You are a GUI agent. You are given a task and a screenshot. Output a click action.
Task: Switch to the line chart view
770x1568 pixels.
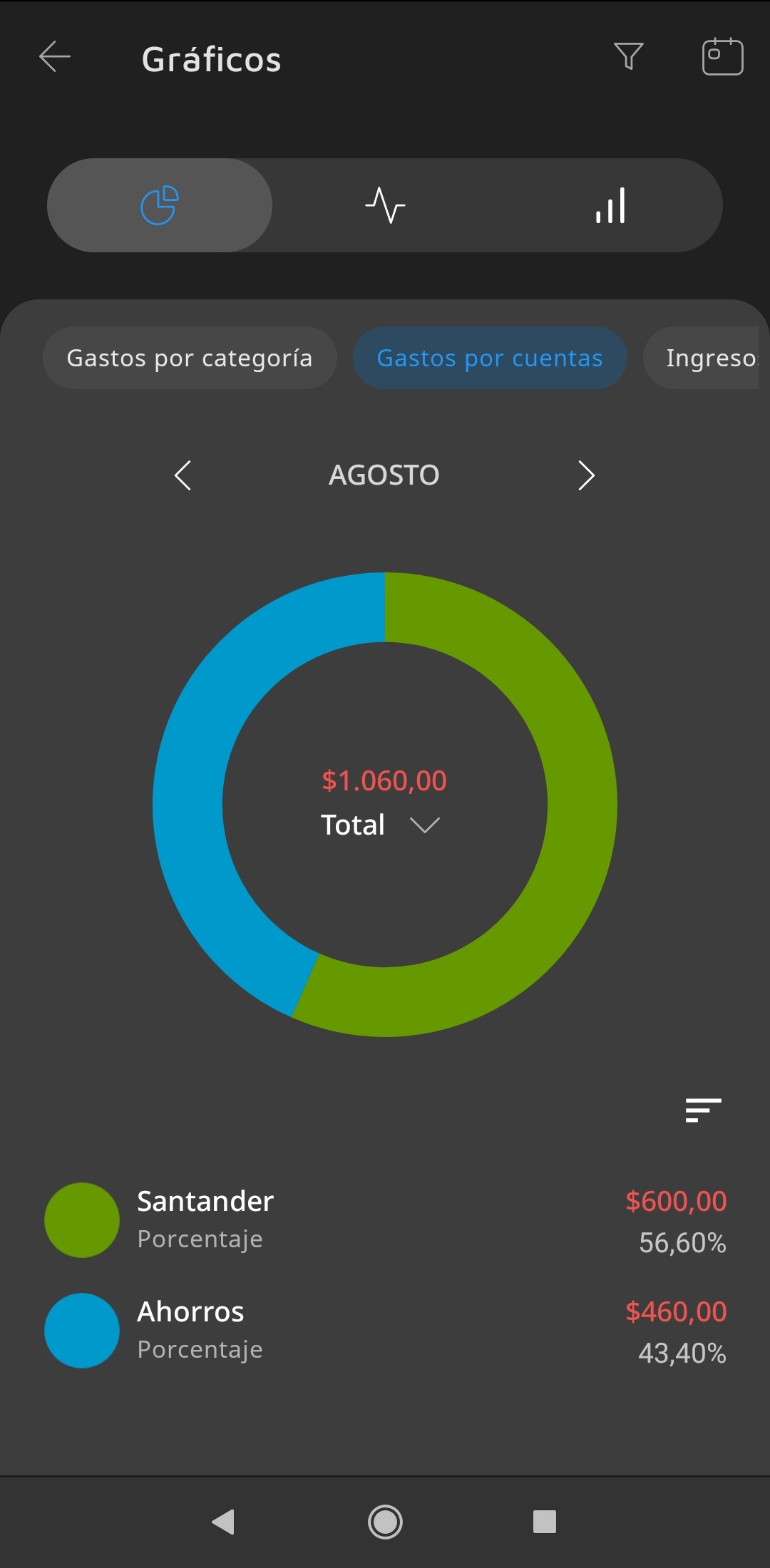pos(385,205)
